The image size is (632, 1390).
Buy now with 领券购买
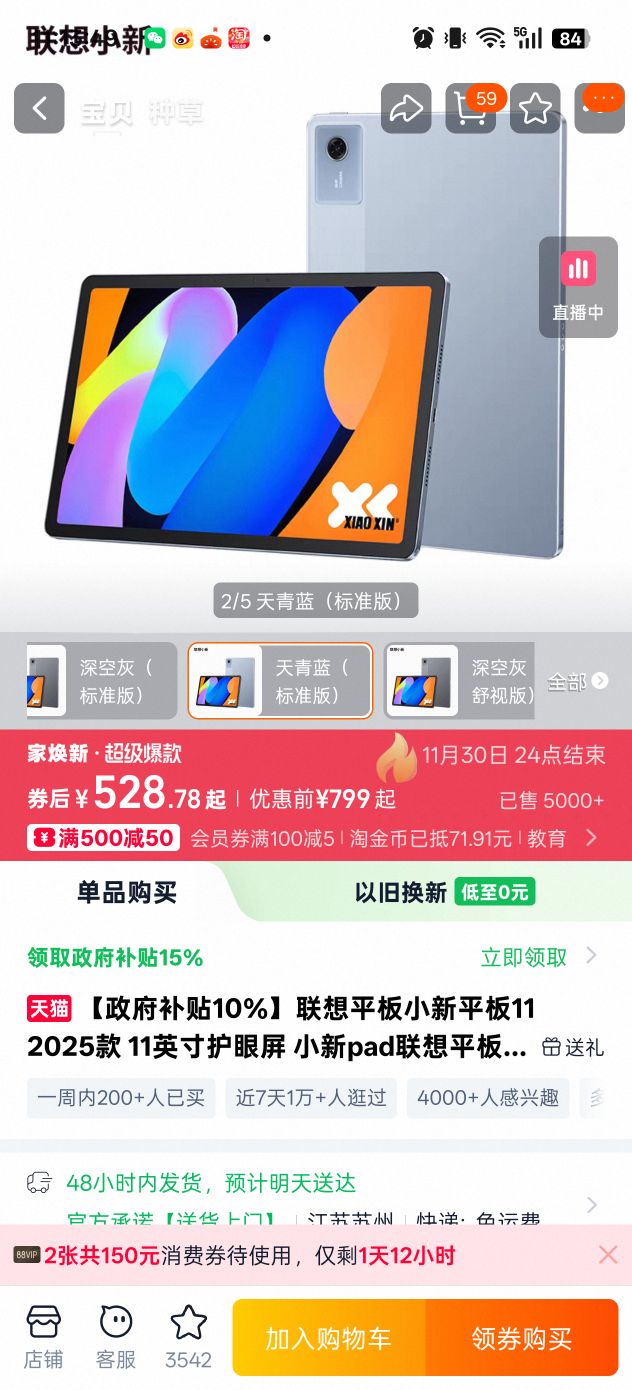pyautogui.click(x=522, y=1338)
